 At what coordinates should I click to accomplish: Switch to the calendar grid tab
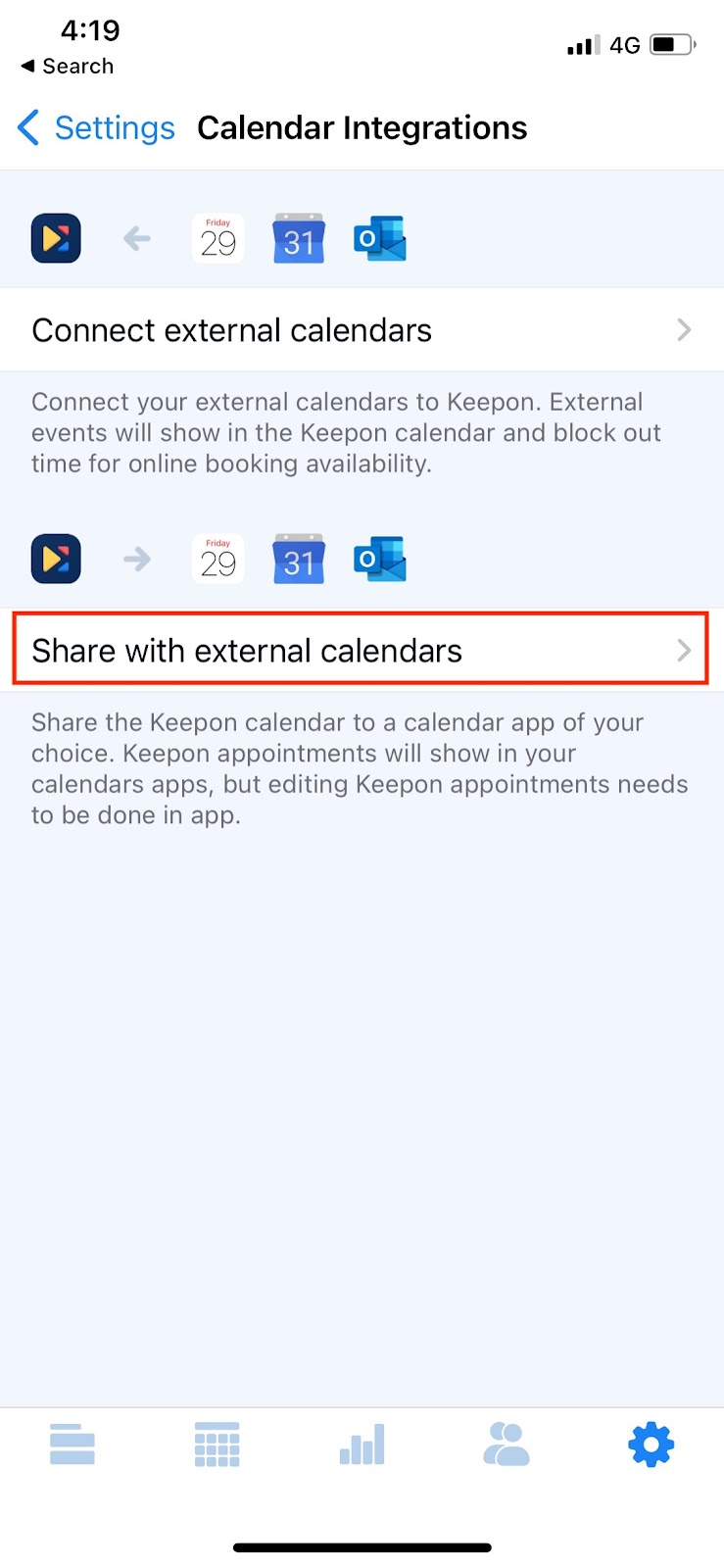(217, 1445)
